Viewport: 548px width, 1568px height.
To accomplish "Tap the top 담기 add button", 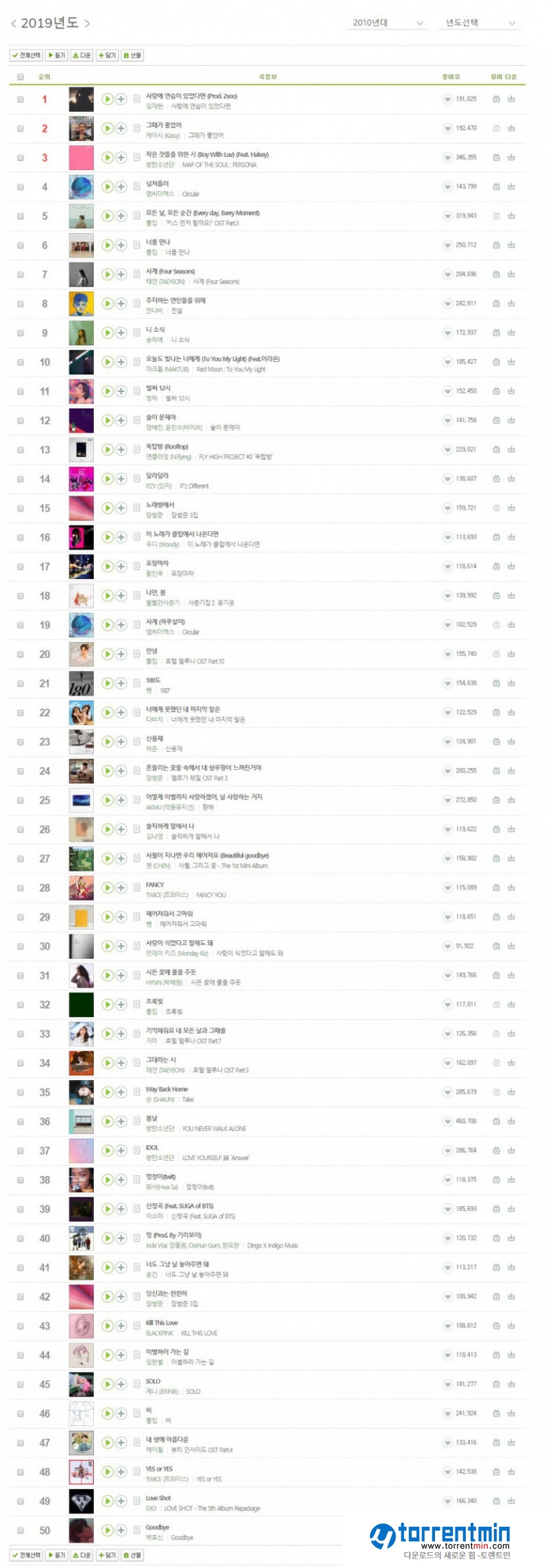I will [x=107, y=55].
